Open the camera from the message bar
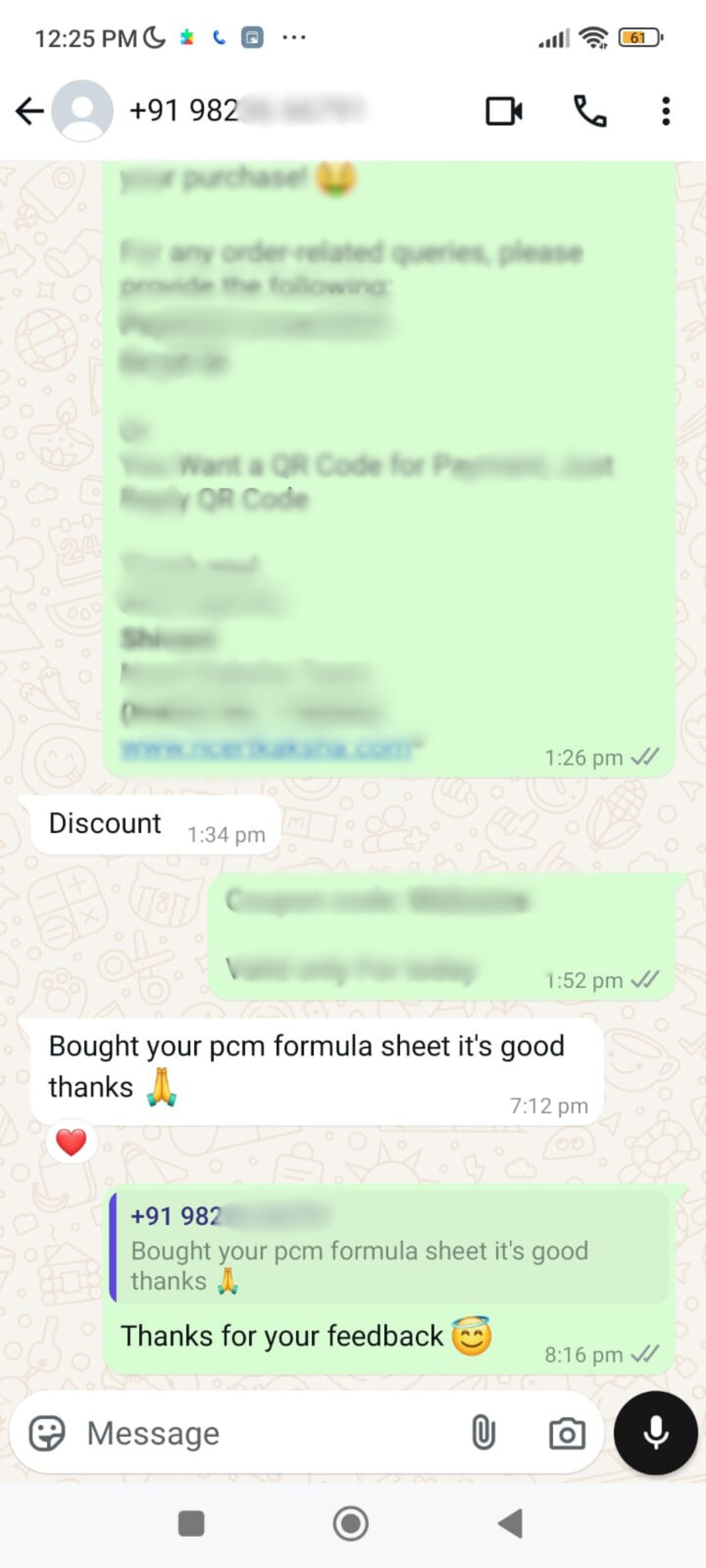This screenshot has width=706, height=1568. click(567, 1433)
